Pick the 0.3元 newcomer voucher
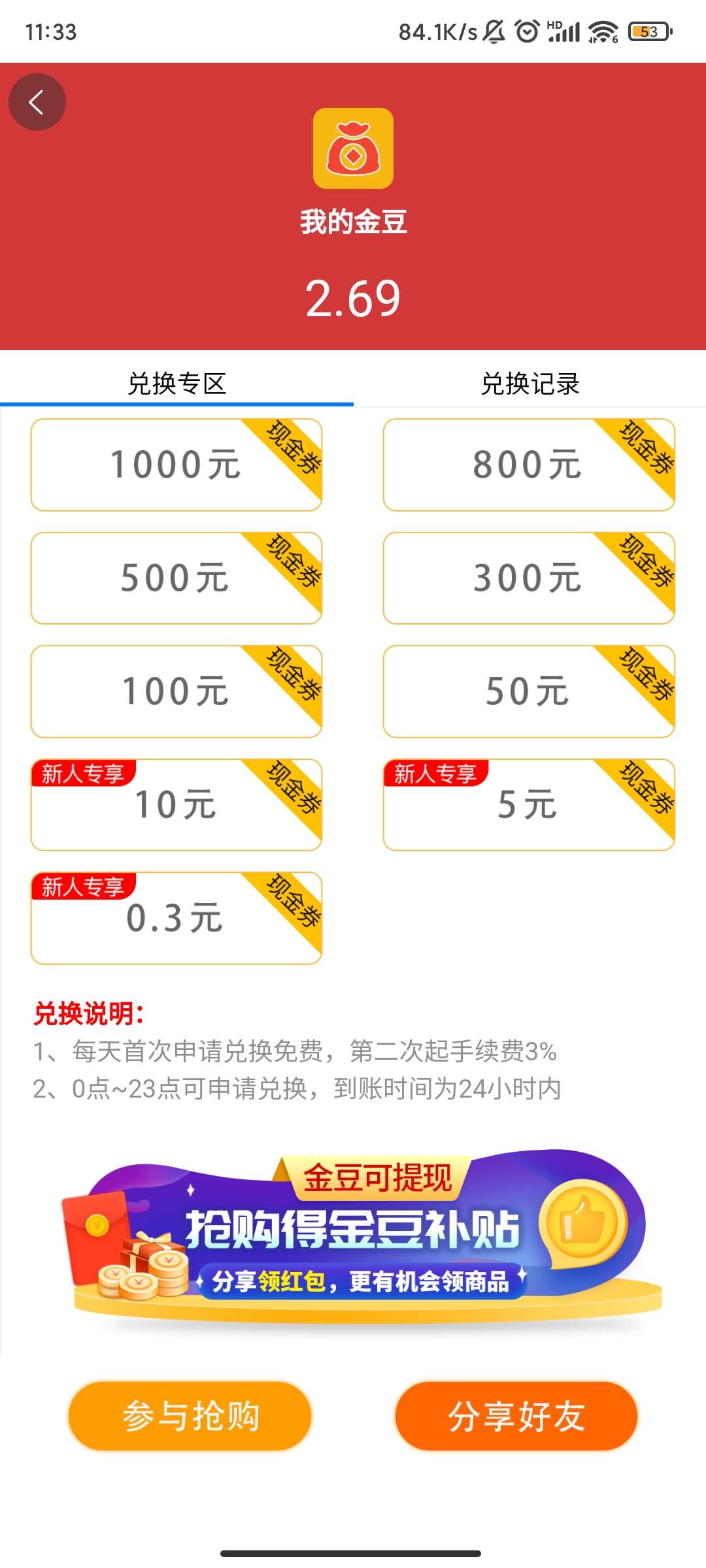 point(176,918)
